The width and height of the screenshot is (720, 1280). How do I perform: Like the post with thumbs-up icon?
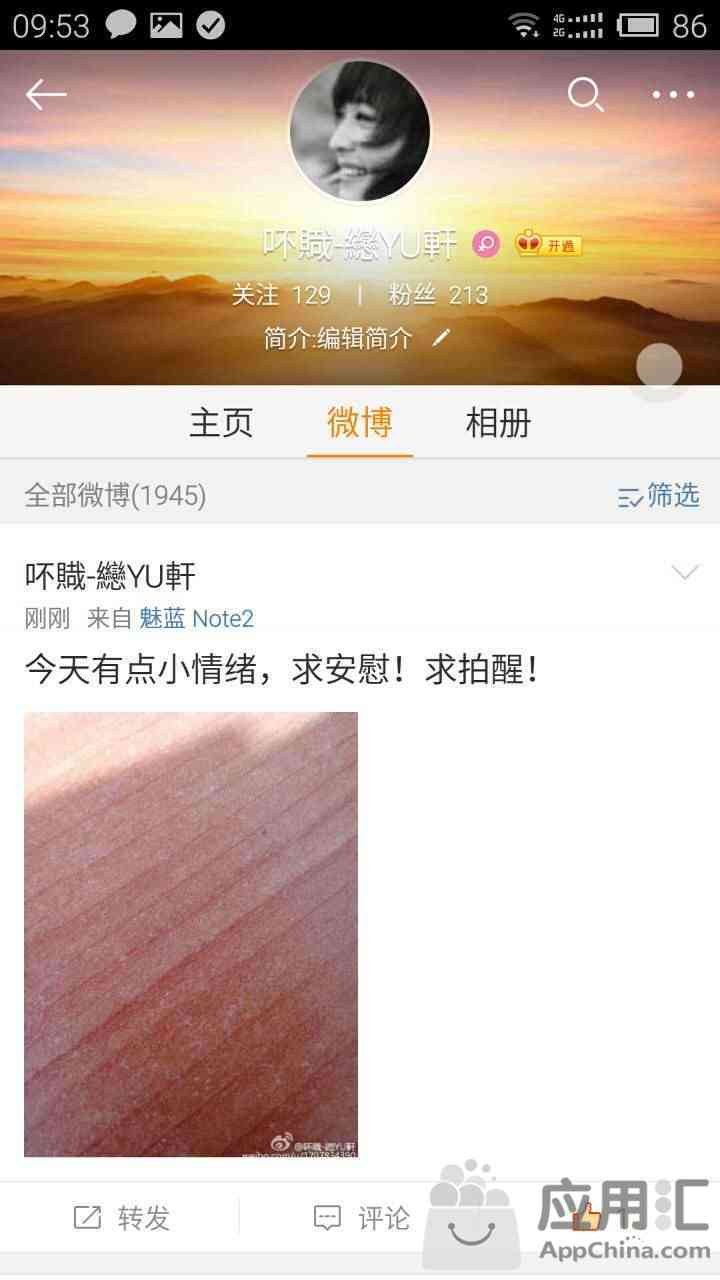tap(588, 1218)
